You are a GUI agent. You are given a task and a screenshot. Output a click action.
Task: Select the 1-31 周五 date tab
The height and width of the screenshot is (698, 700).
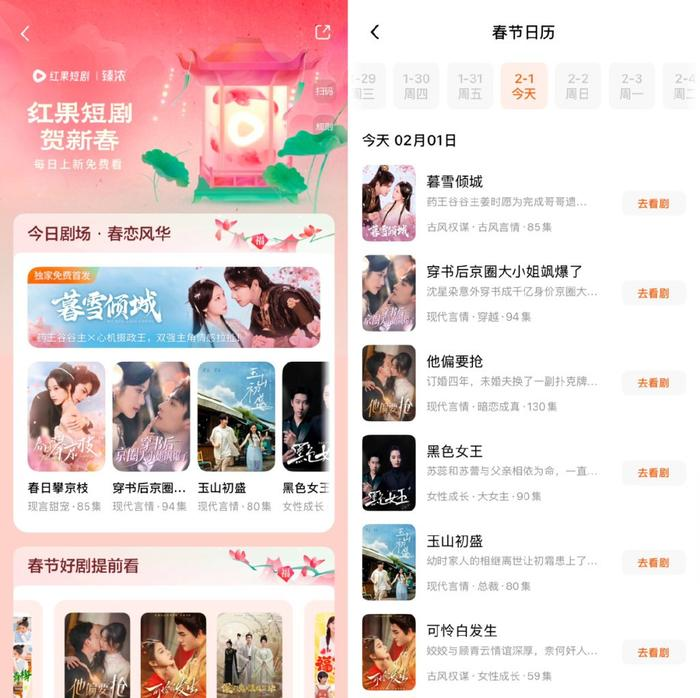(x=470, y=86)
